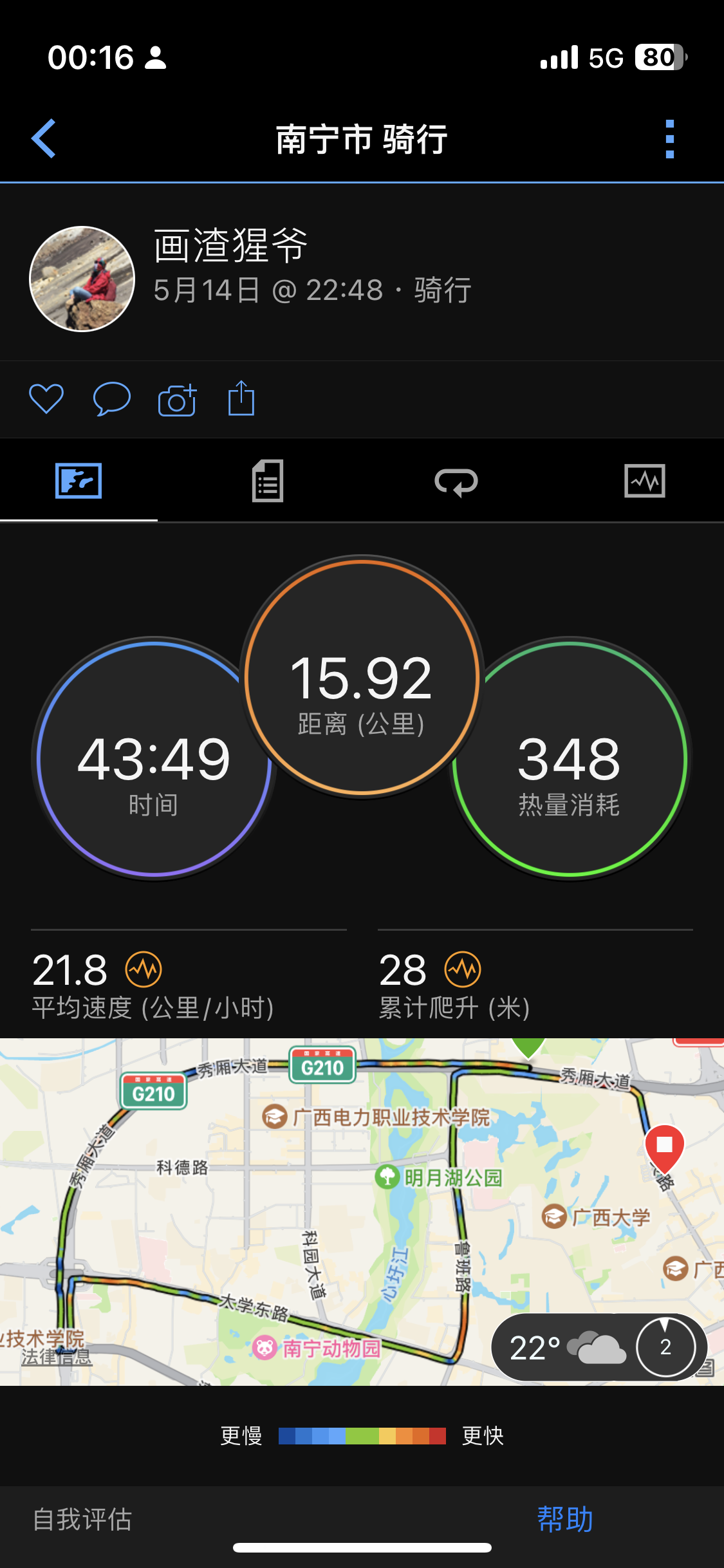Open the three-dot overflow menu
Screen dimensions: 724x1568
pos(669,138)
